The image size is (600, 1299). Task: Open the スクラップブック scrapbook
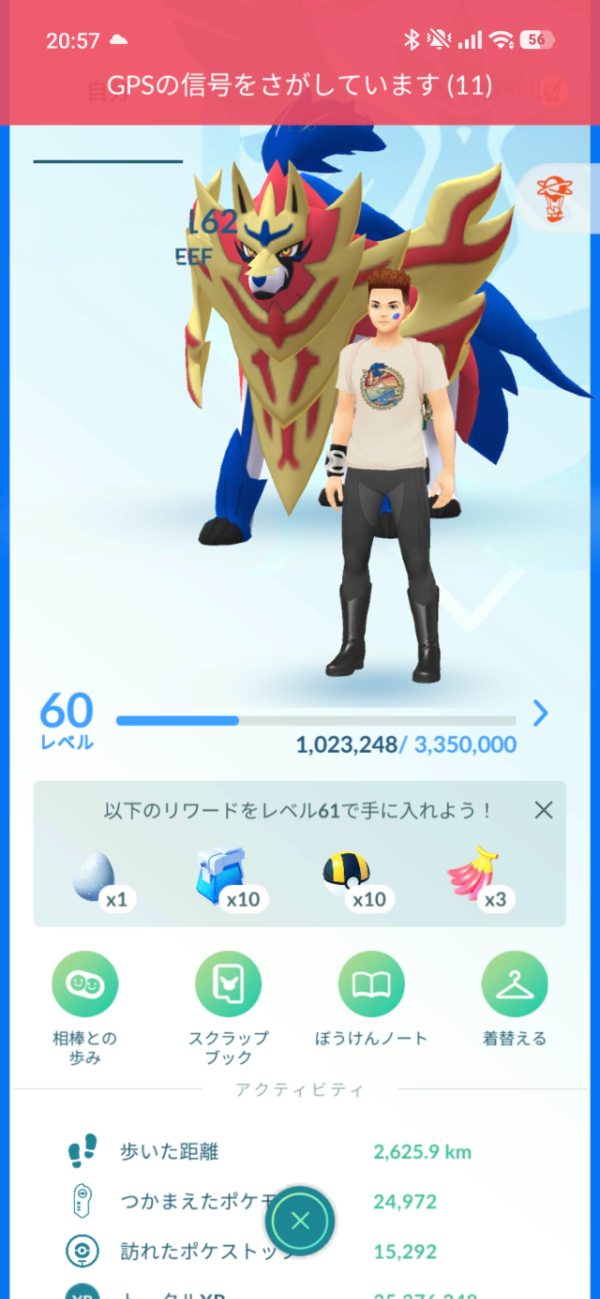(x=228, y=984)
